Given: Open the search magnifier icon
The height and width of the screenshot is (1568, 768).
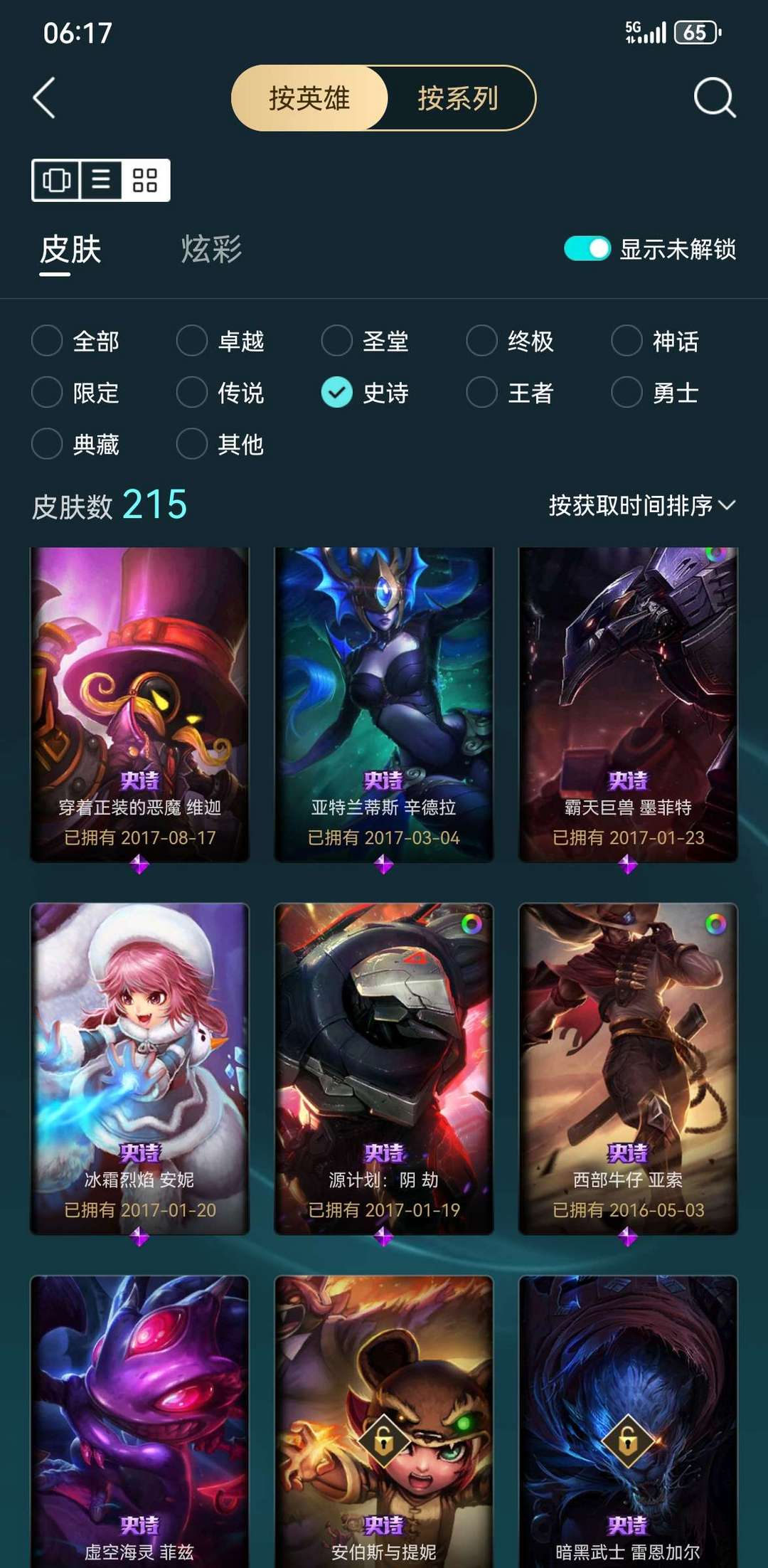Looking at the screenshot, I should coord(714,97).
